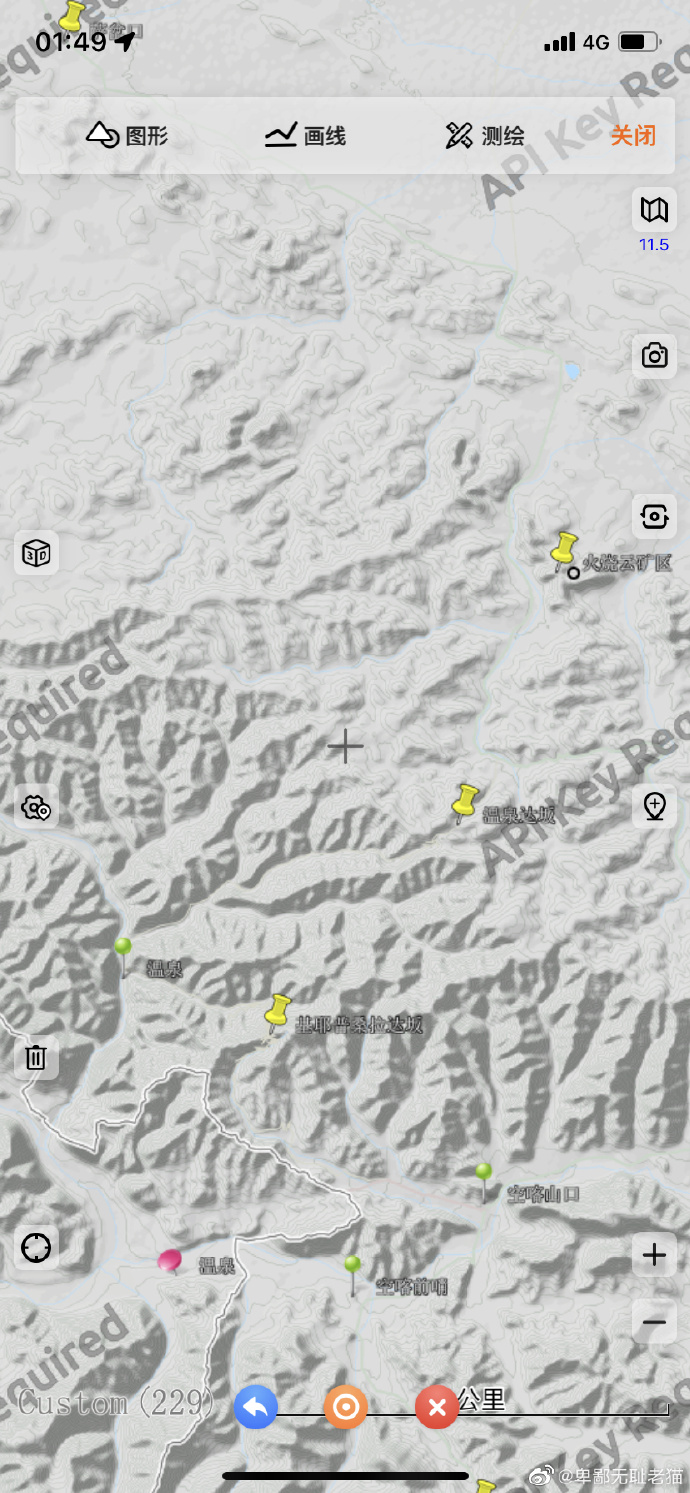Zoom out with the minus button

pyautogui.click(x=654, y=1322)
